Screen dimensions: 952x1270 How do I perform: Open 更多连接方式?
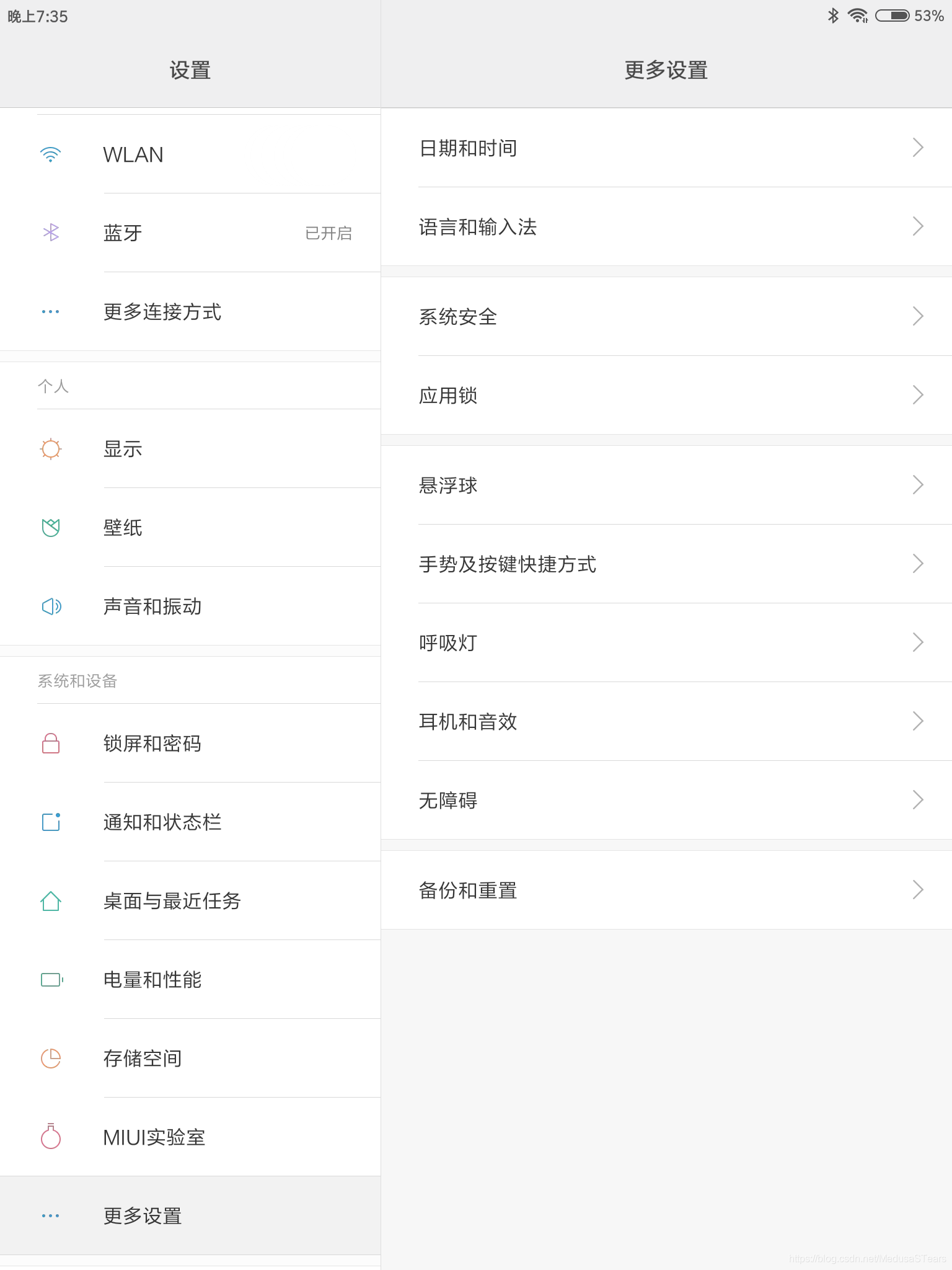[x=190, y=312]
